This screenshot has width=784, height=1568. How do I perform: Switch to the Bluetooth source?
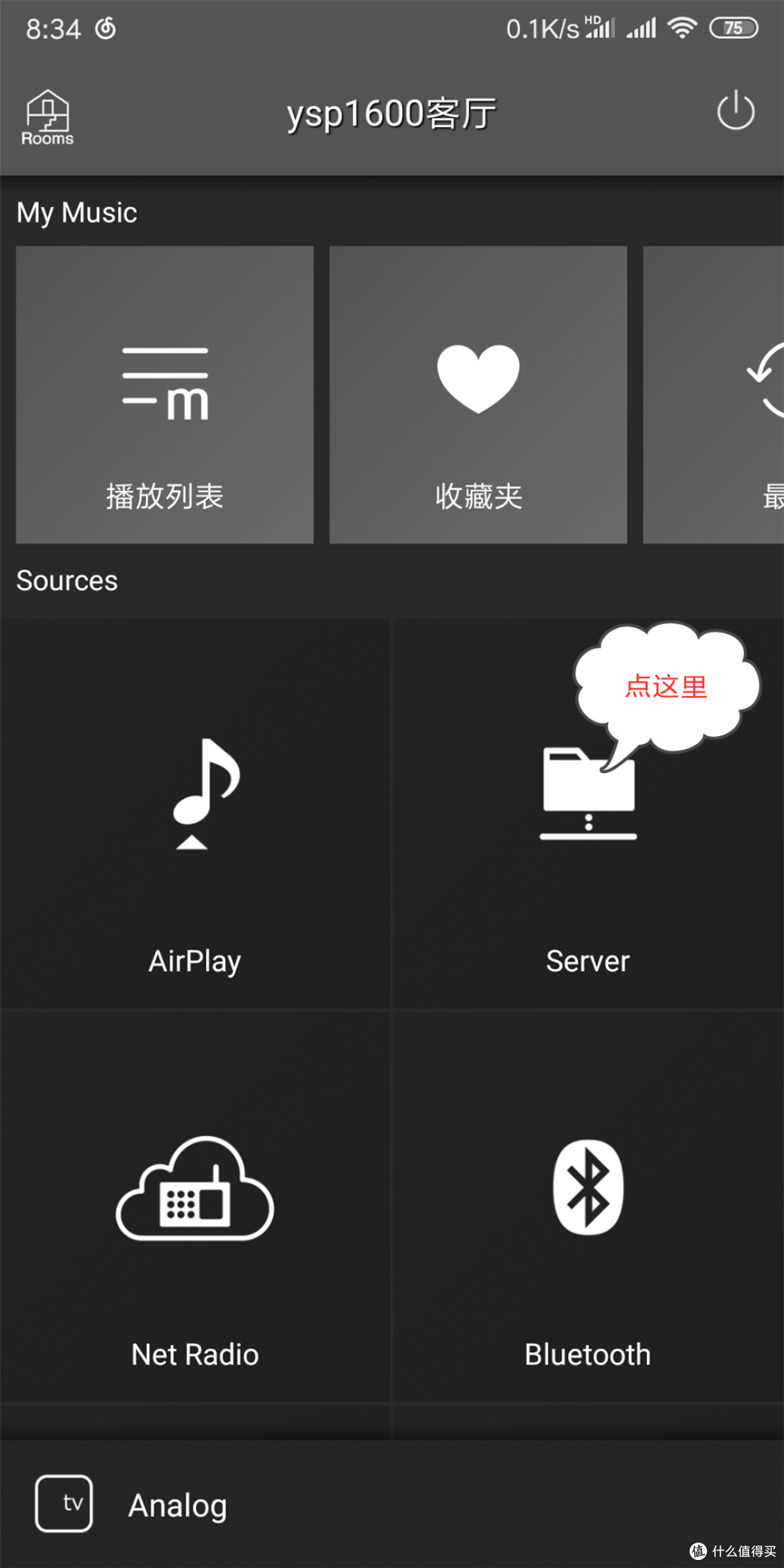click(588, 1206)
